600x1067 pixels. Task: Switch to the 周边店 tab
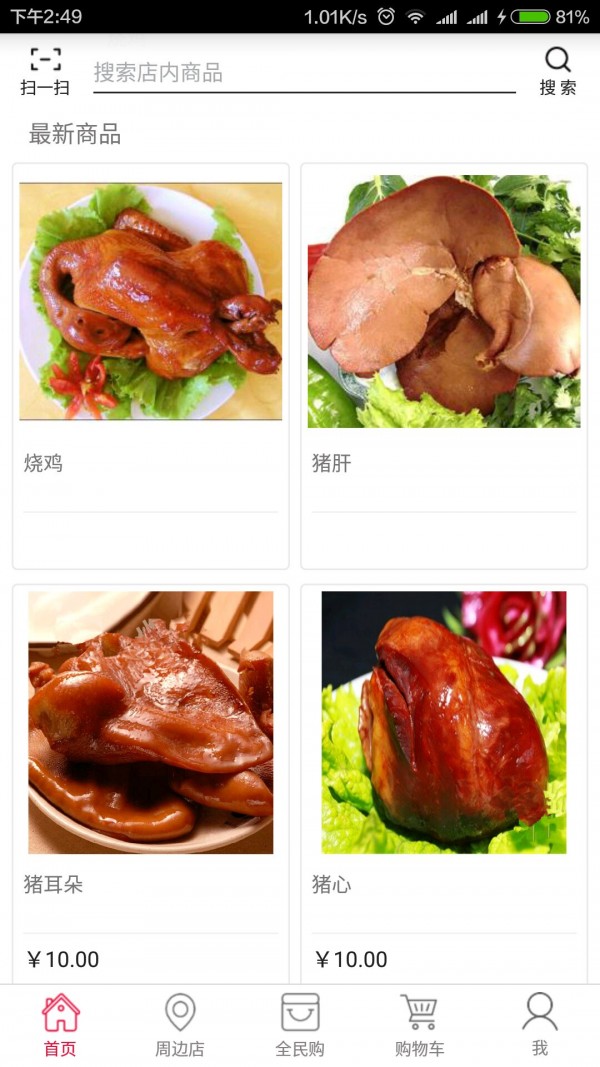180,1026
